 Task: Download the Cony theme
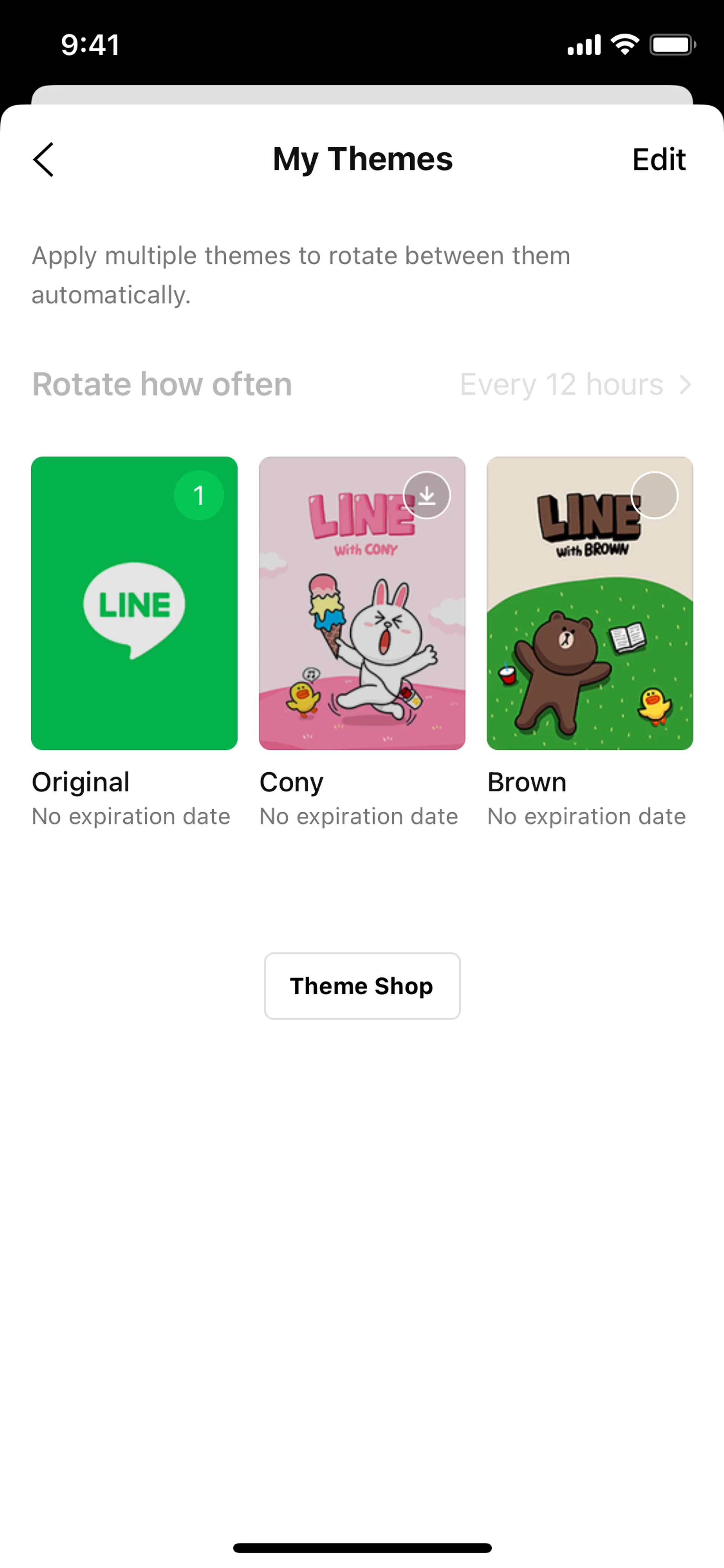[426, 496]
